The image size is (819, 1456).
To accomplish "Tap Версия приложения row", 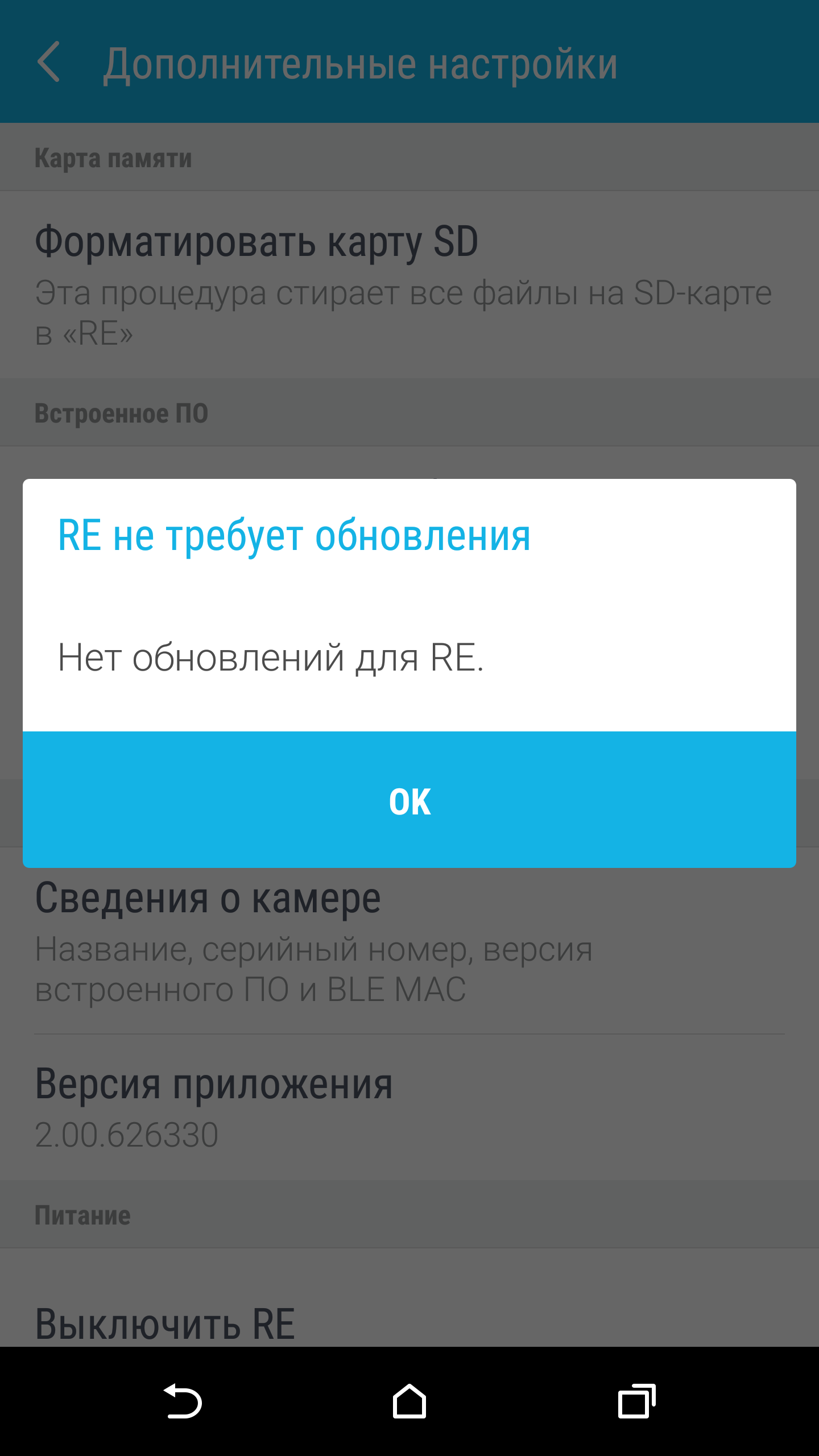I will point(409,1106).
